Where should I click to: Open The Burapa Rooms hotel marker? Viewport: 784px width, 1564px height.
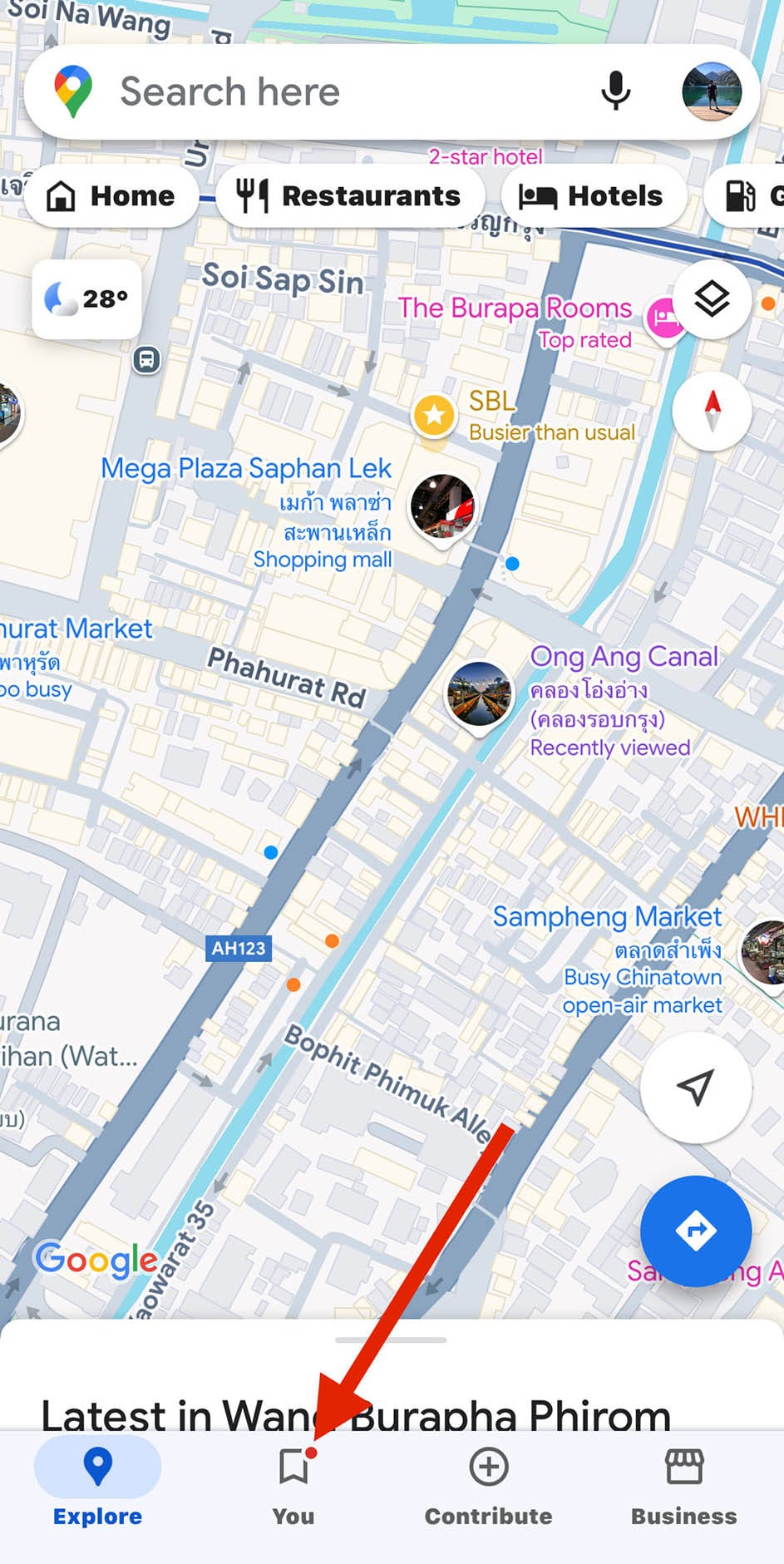[x=664, y=318]
